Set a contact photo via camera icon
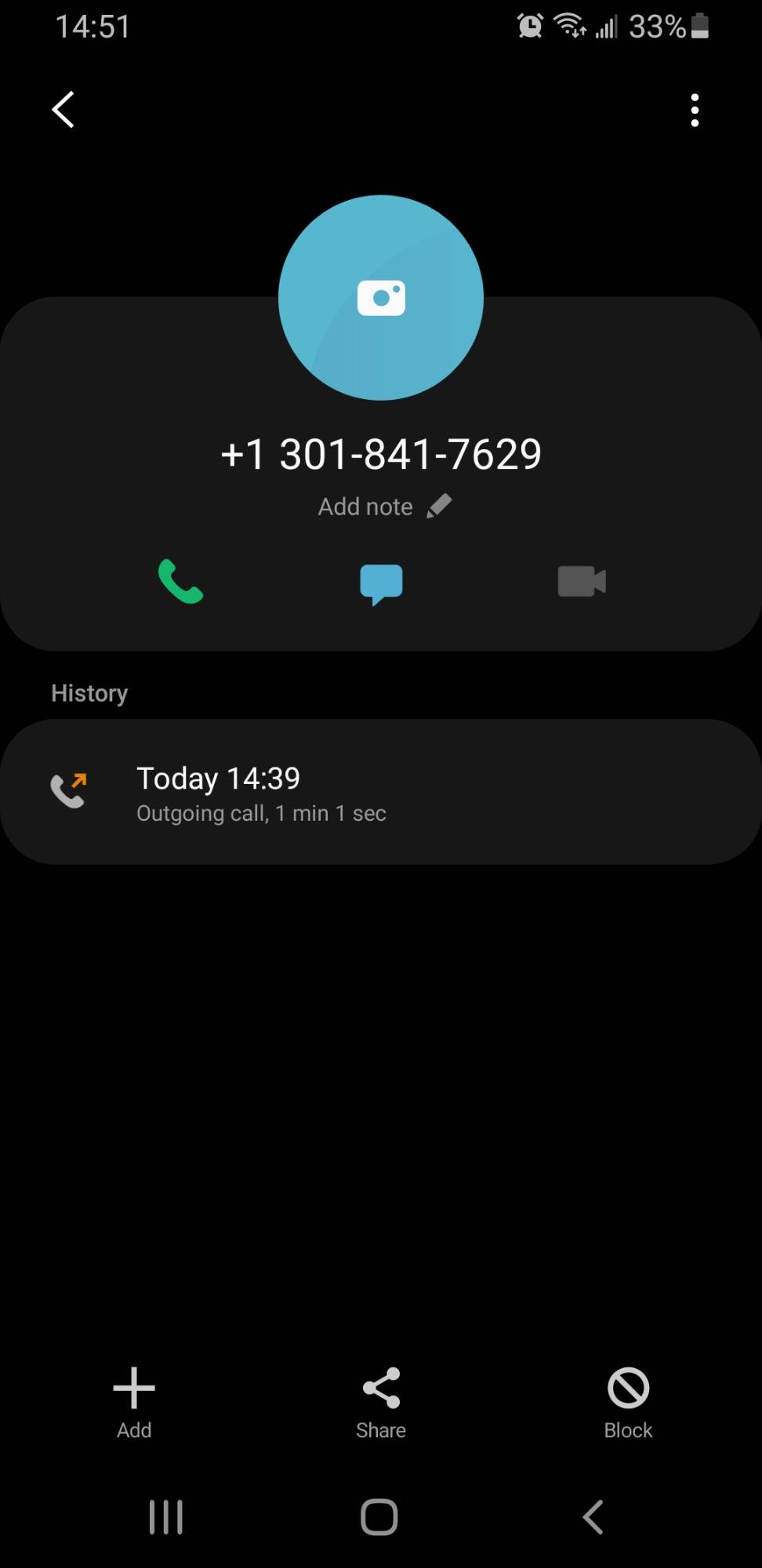 (381, 298)
